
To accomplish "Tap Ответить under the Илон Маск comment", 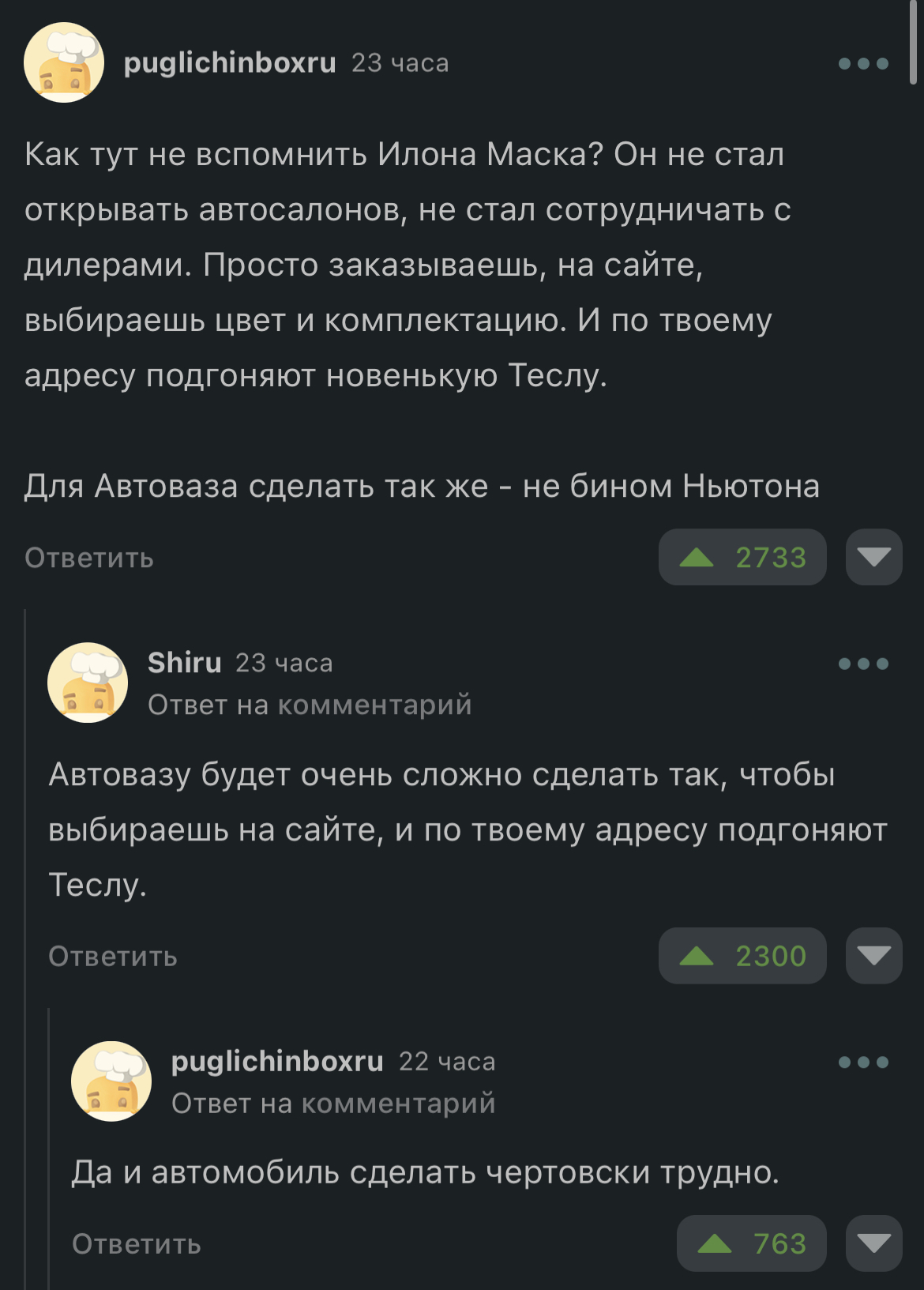I will click(89, 558).
